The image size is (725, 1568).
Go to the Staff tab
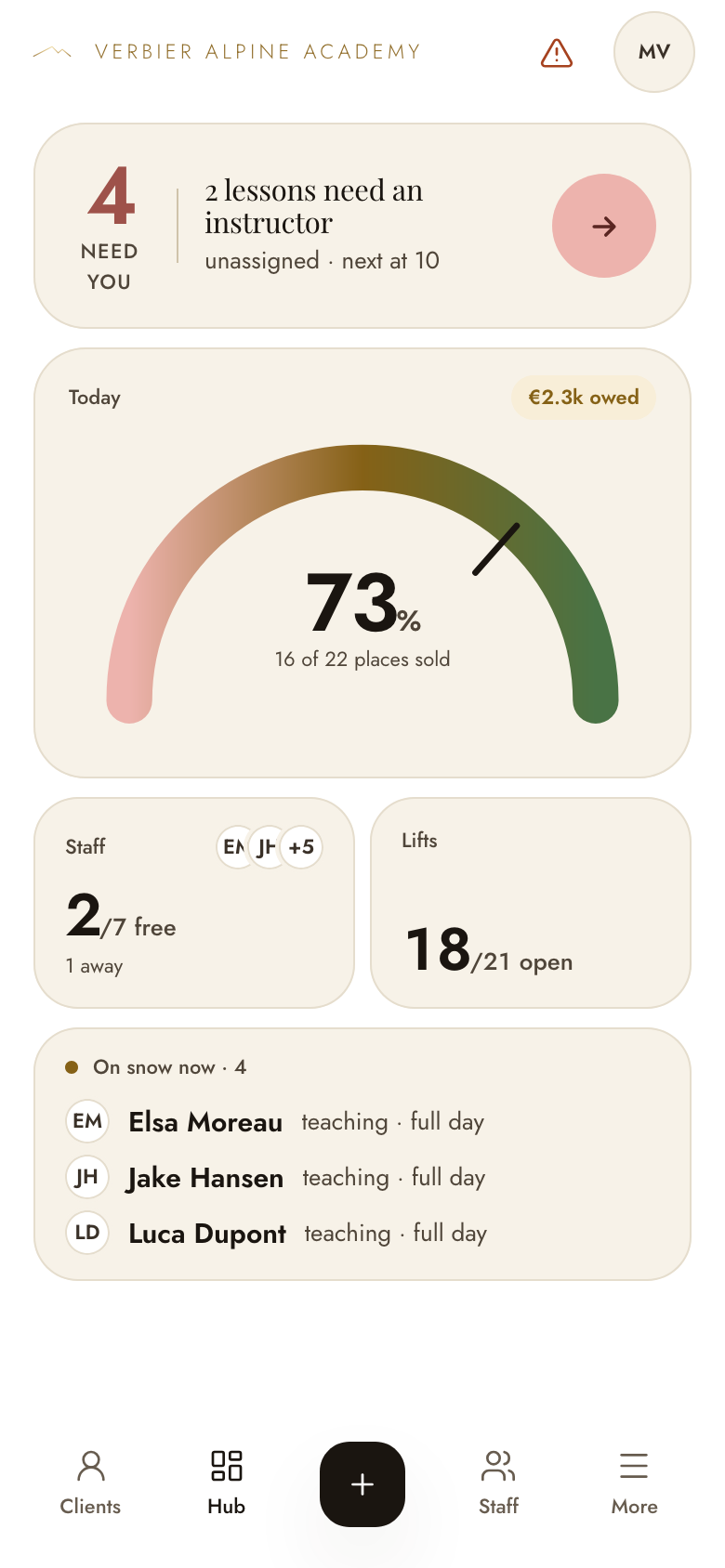point(498,1483)
